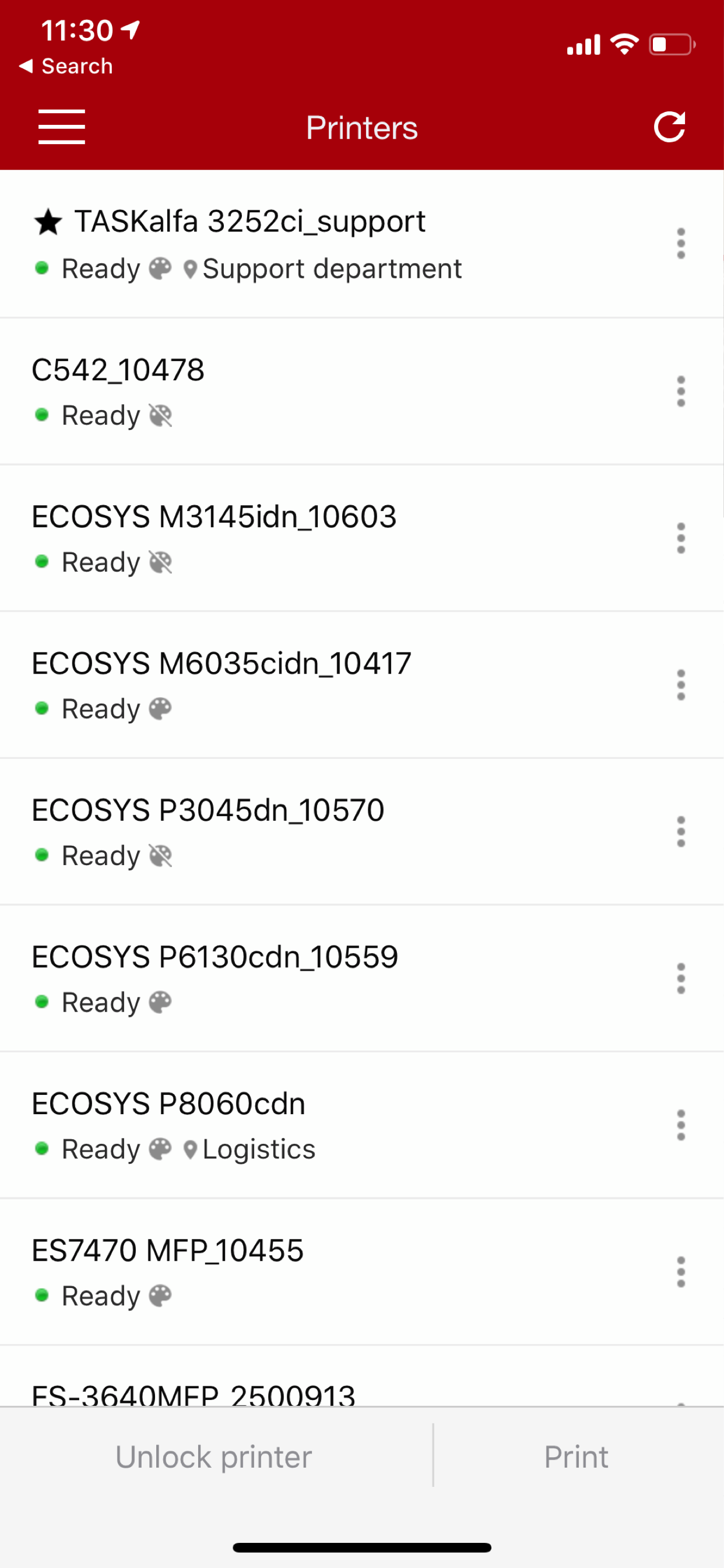Refresh the printer list

[x=671, y=127]
